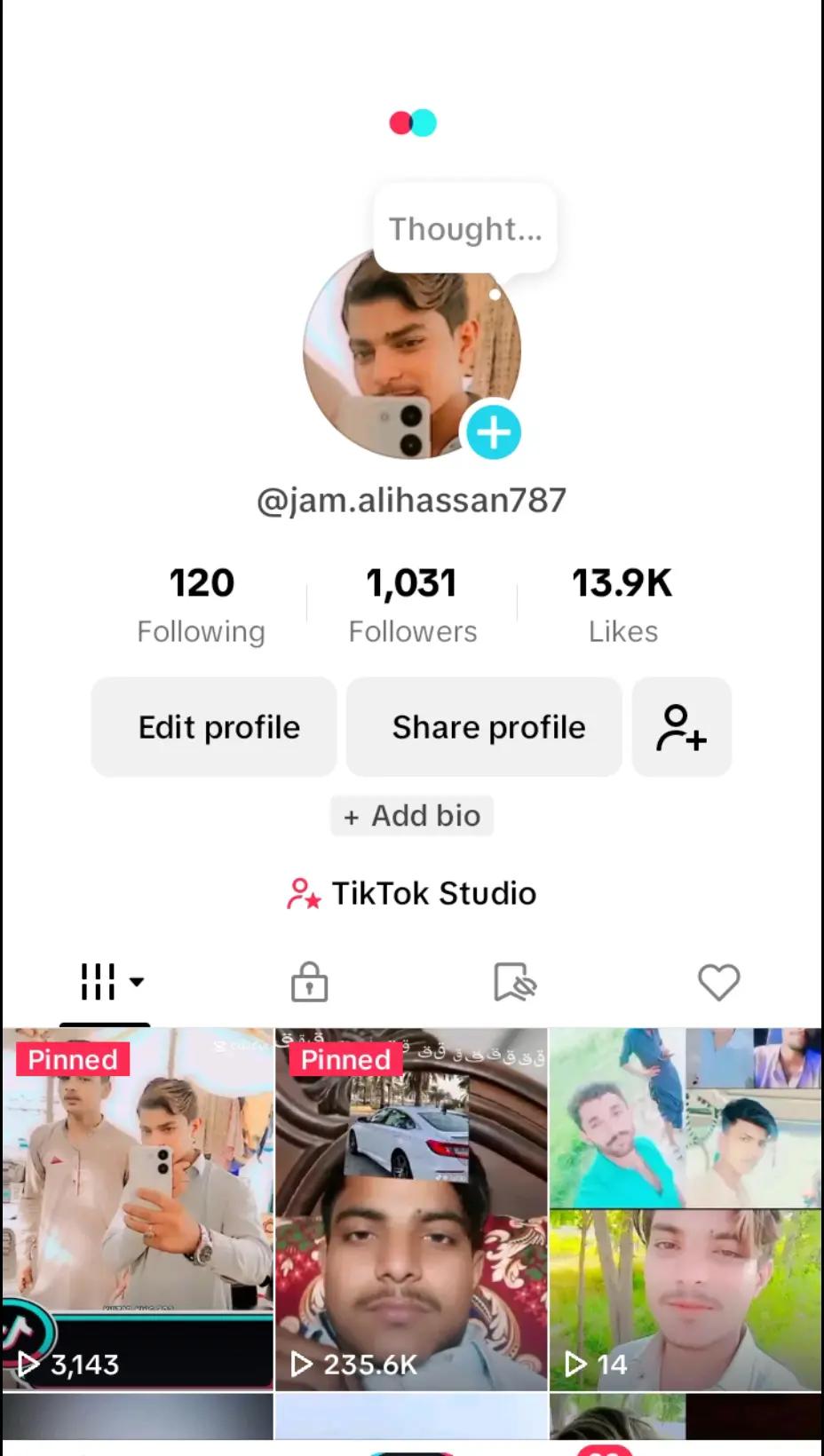Open the pinned video with 235.6K views
The image size is (824, 1456).
(411, 1207)
